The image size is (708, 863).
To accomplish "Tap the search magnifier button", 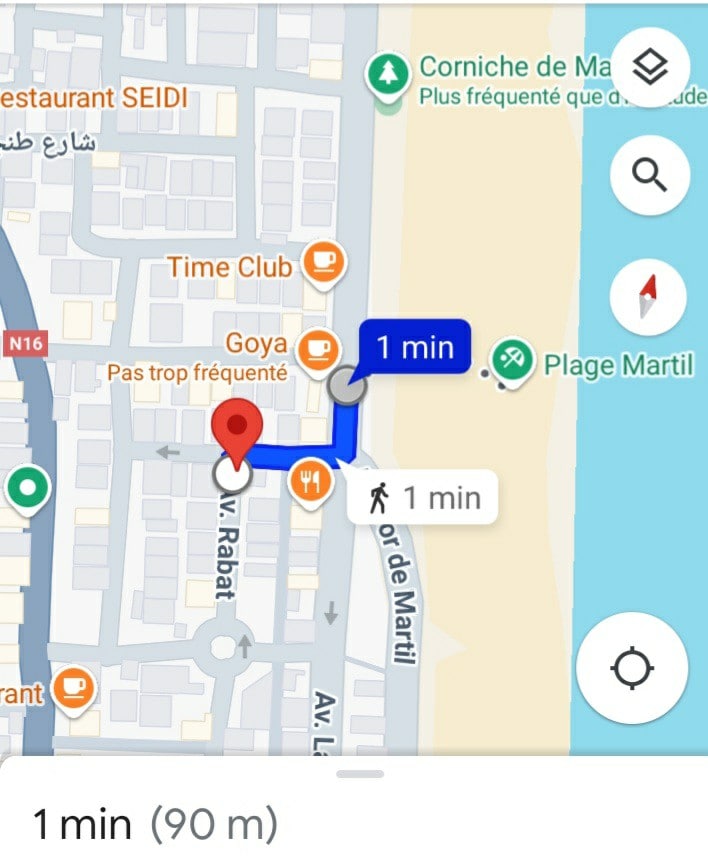I will [650, 176].
